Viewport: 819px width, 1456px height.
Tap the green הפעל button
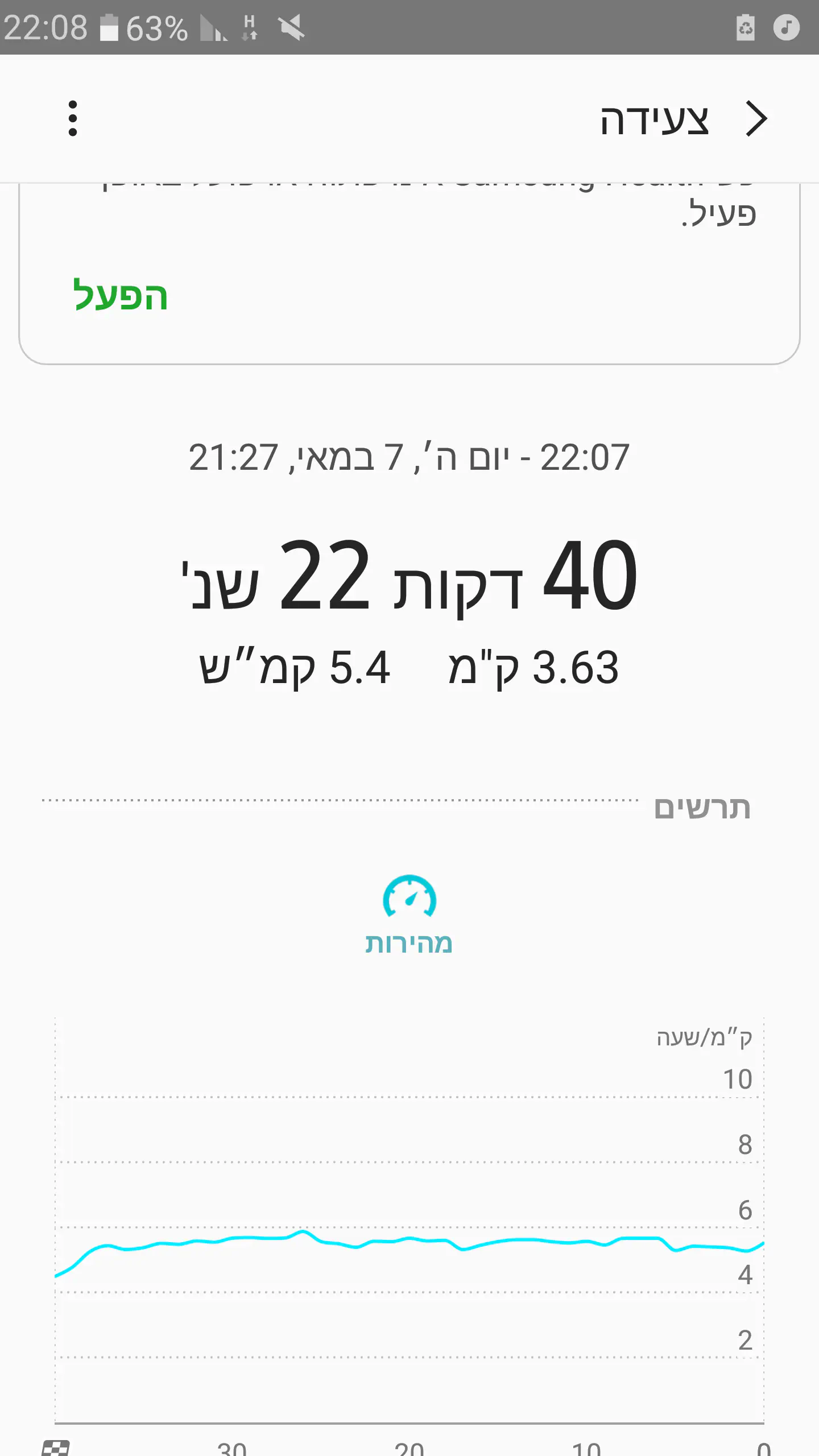coord(121,296)
